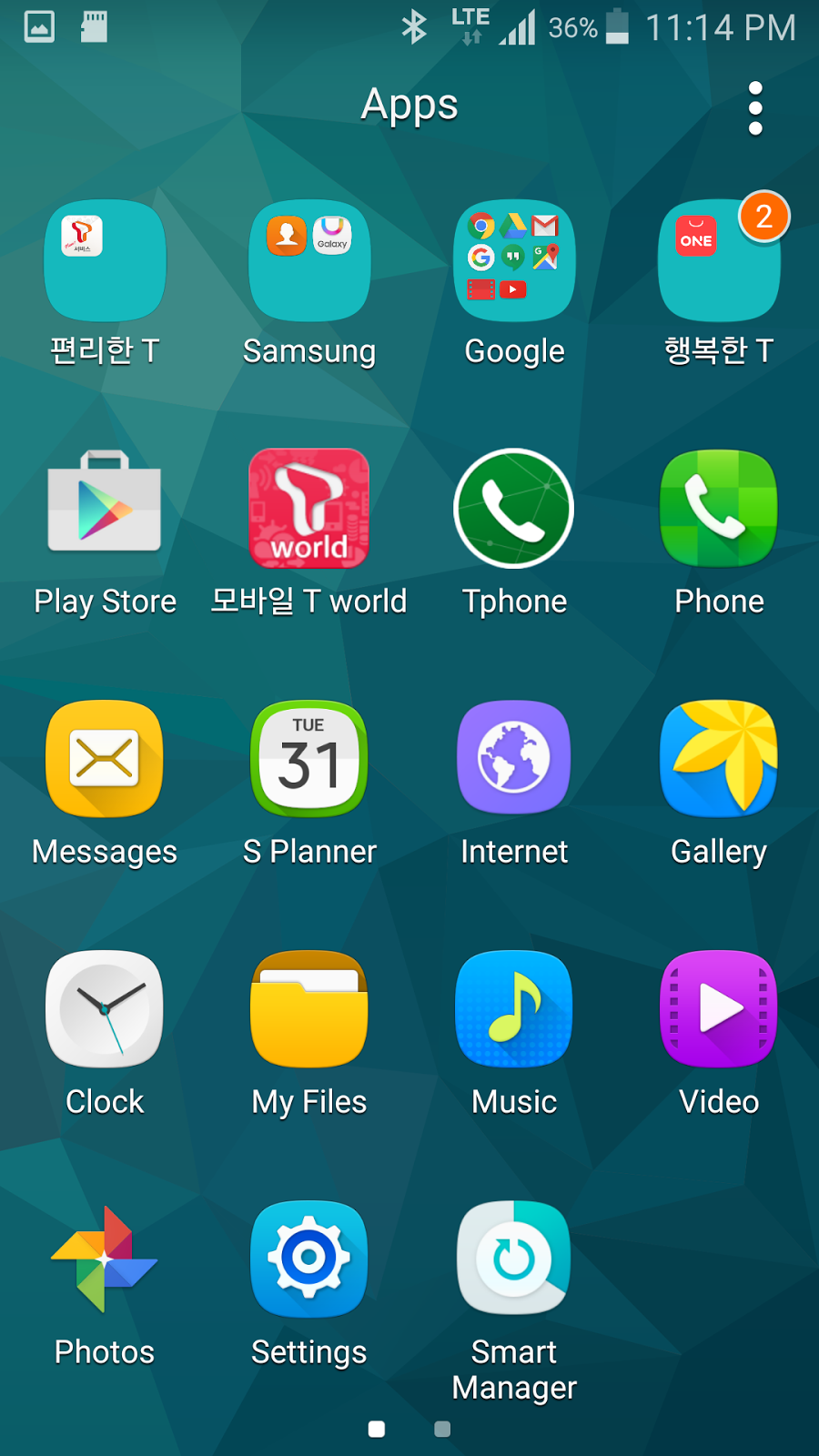Open the Internet browser
The image size is (819, 1456).
[514, 759]
